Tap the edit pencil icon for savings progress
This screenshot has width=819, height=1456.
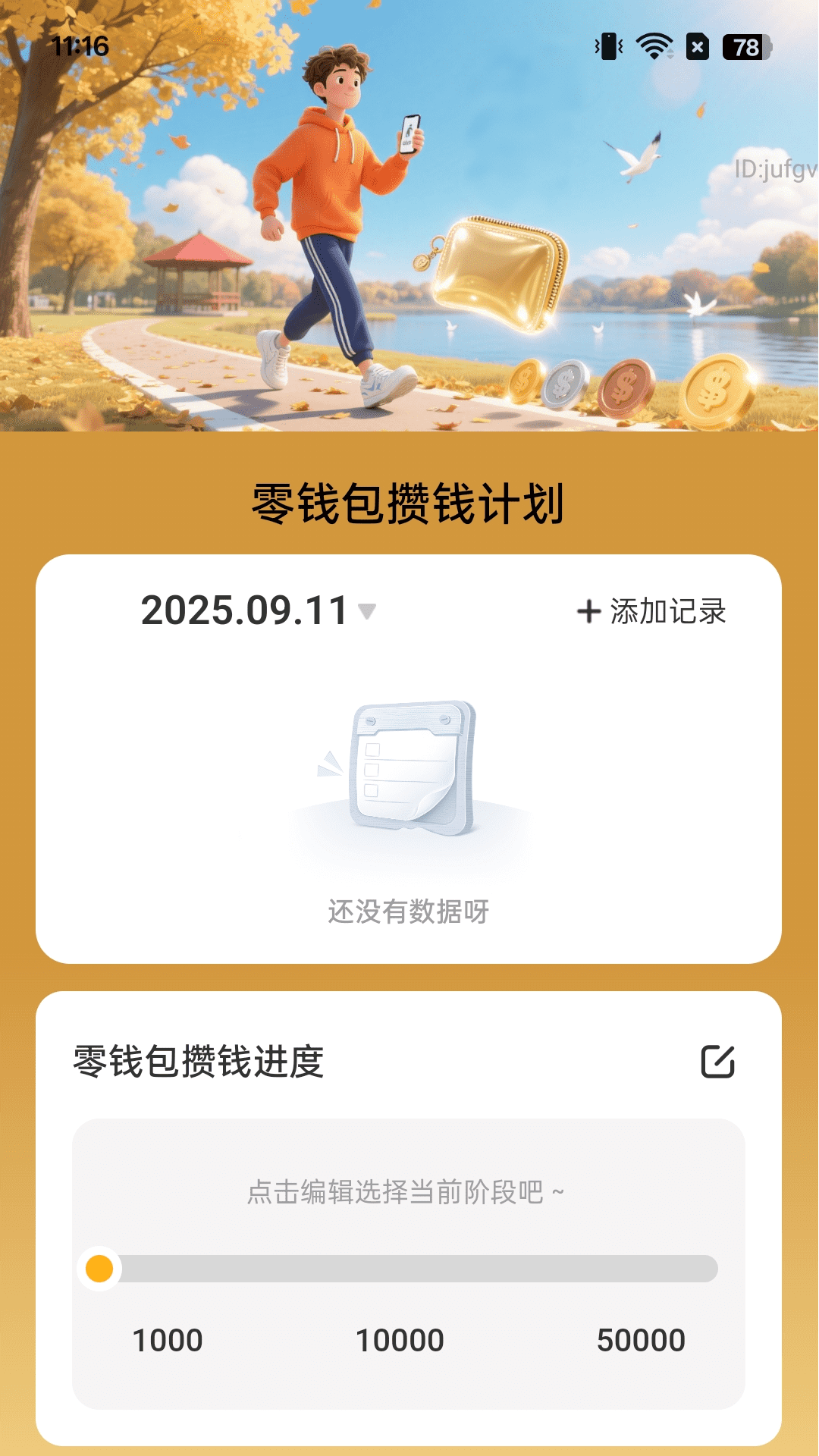pos(718,1061)
